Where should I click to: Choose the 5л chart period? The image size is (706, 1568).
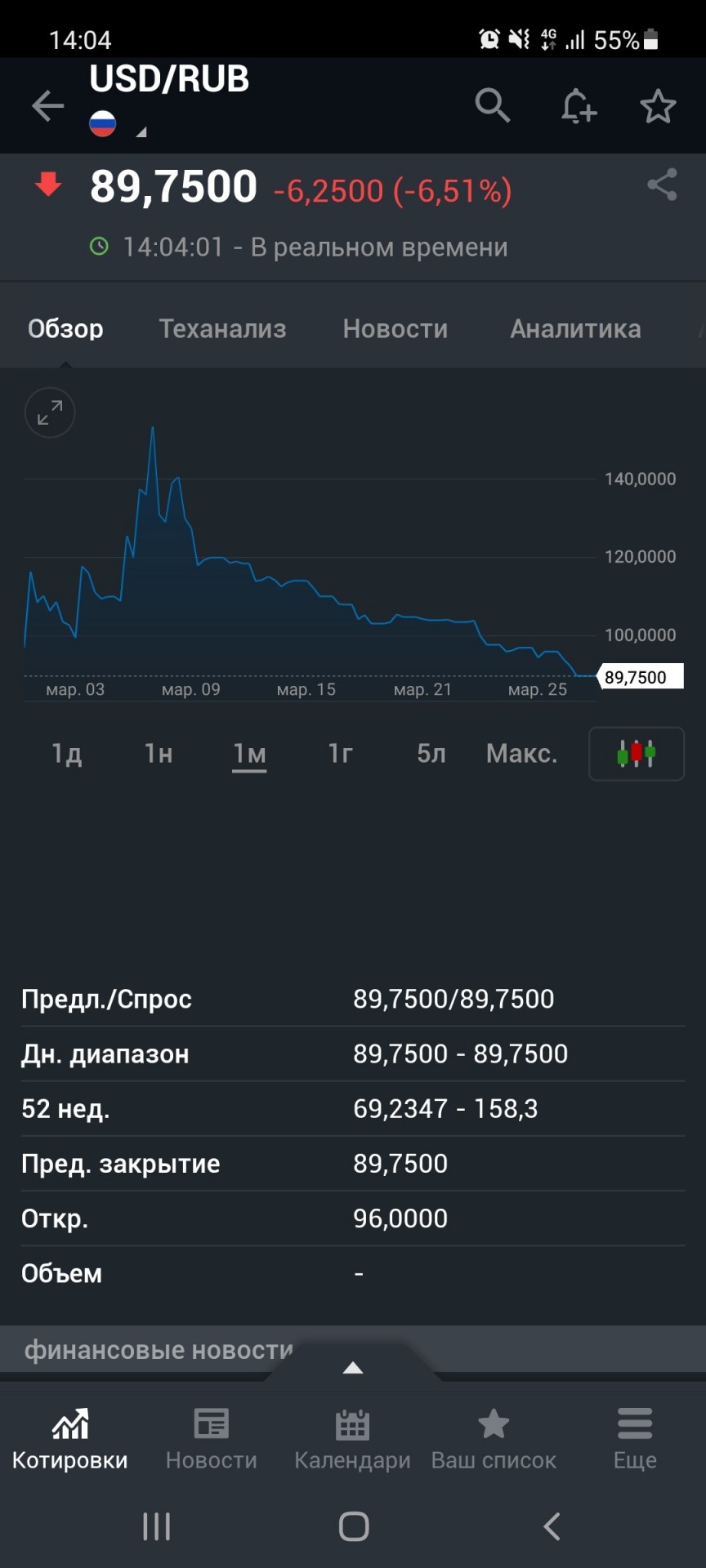coord(431,753)
